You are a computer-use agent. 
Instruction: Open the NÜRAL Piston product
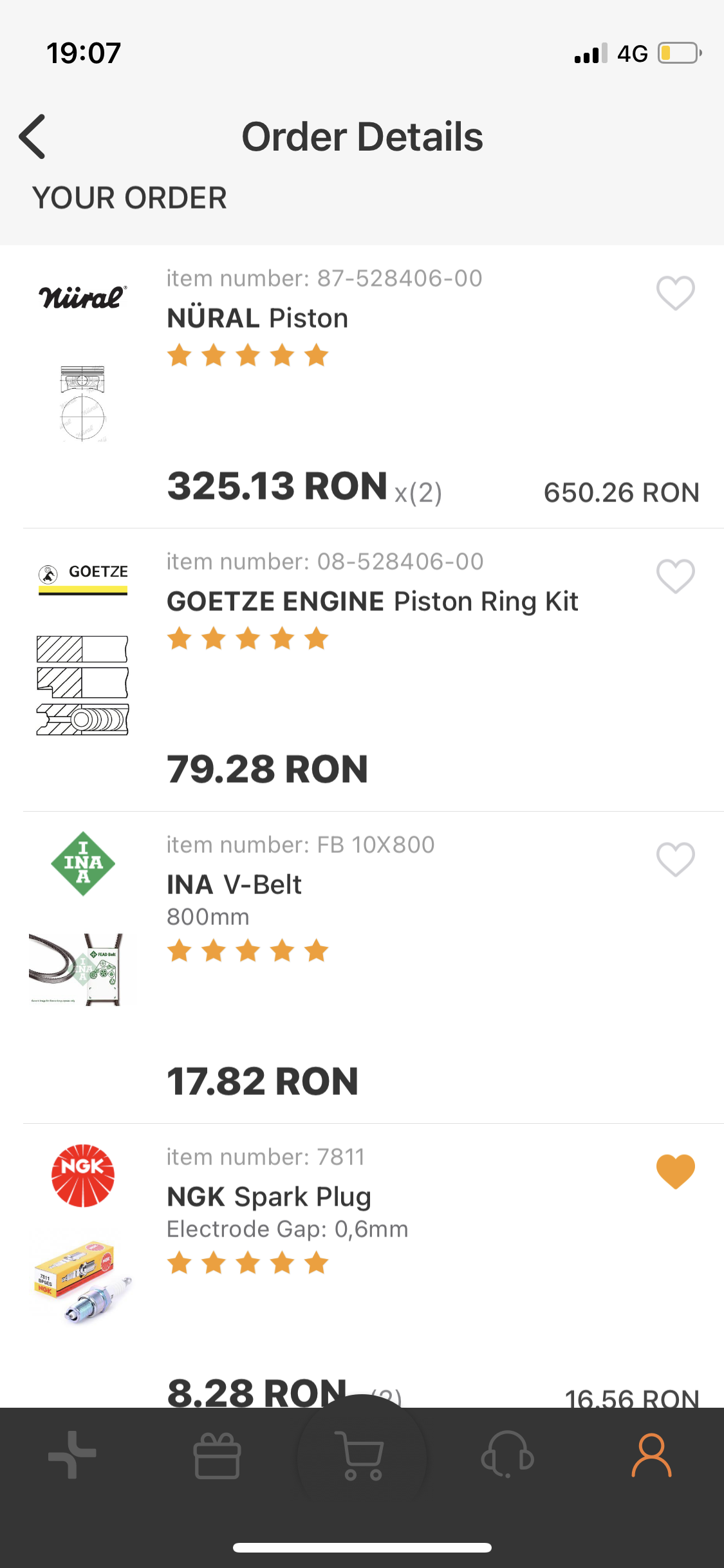coord(257,318)
